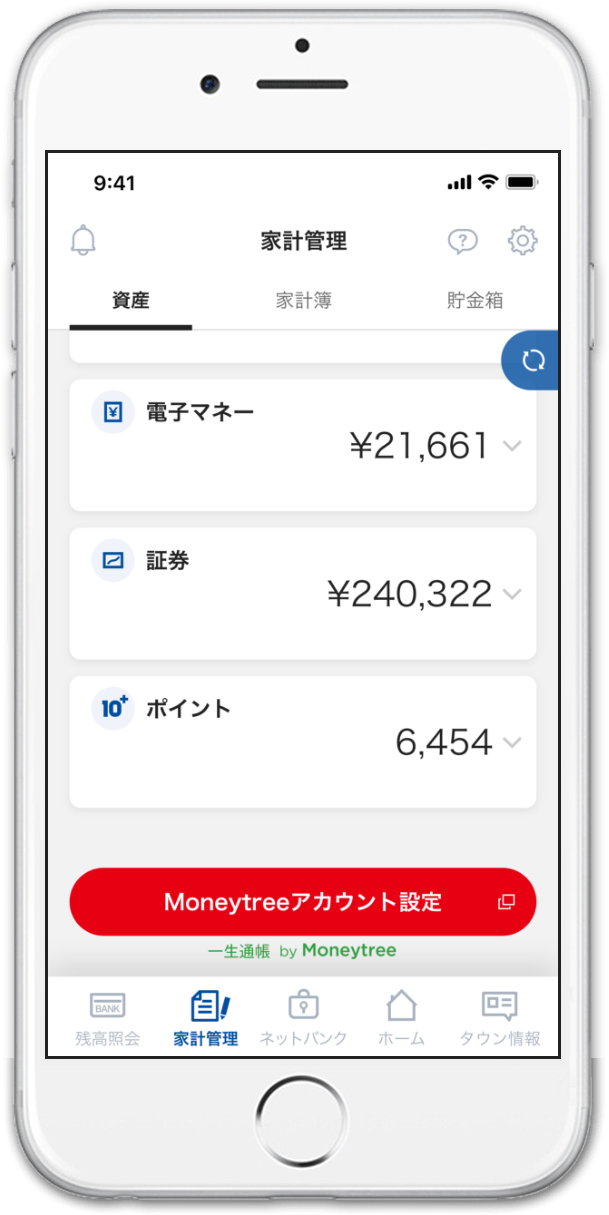
Task: Tap the blue refresh sync button
Action: click(533, 360)
